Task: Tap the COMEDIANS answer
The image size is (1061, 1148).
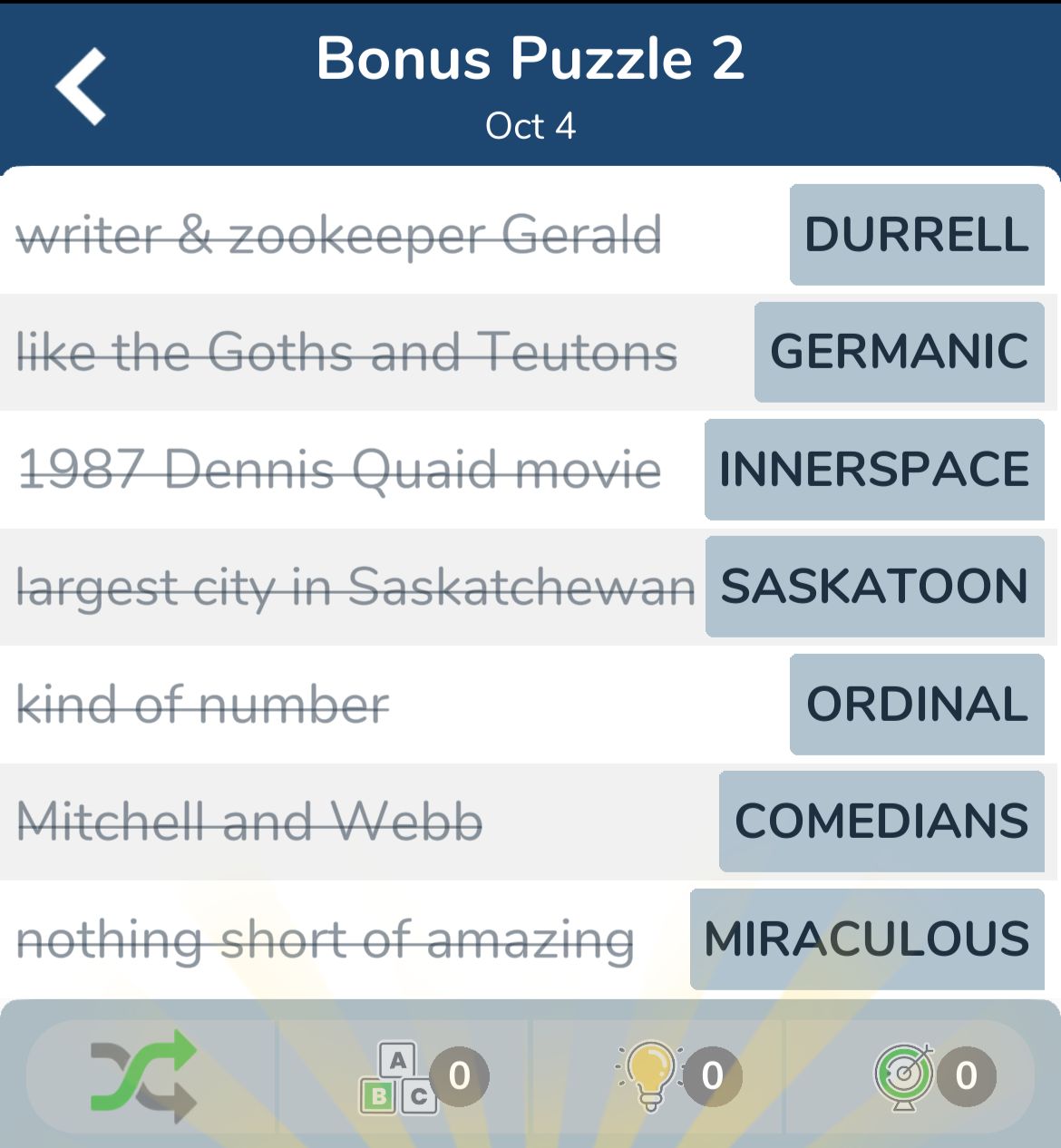Action: click(881, 822)
